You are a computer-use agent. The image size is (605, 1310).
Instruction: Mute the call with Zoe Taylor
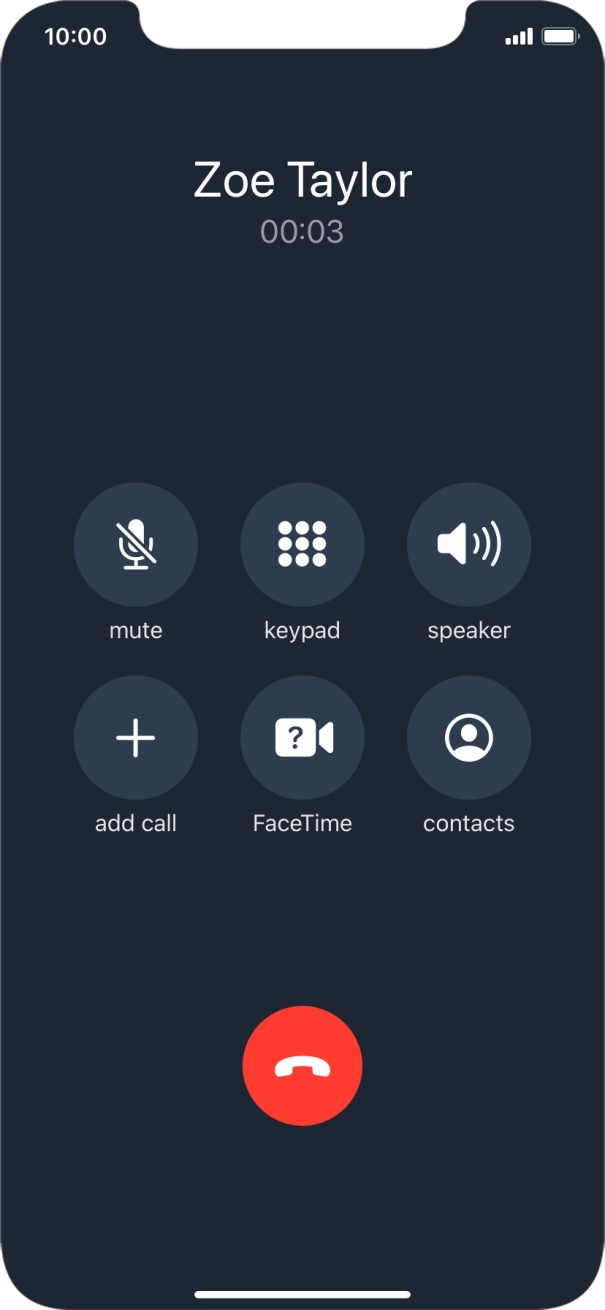point(136,545)
